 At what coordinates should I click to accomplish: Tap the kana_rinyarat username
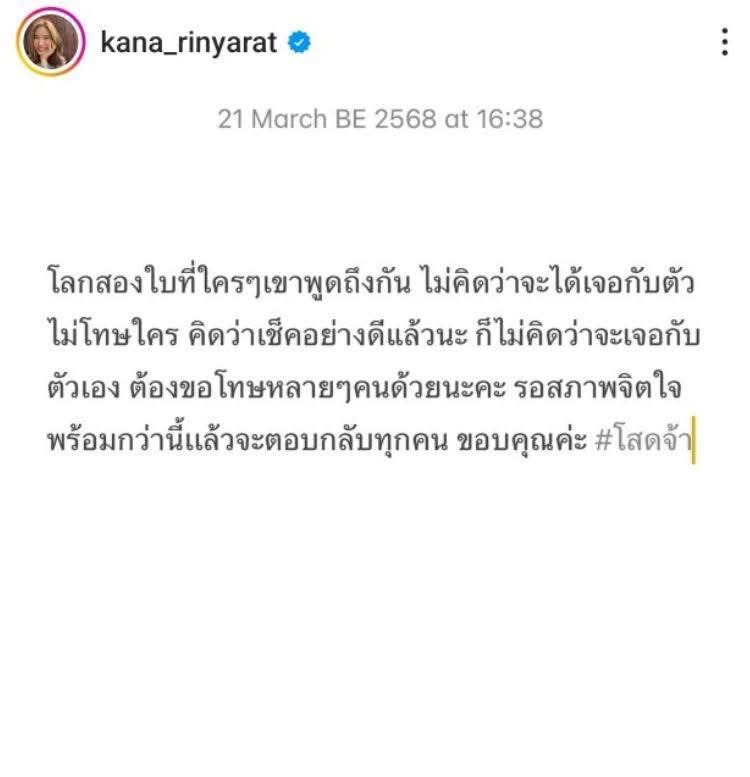(190, 44)
